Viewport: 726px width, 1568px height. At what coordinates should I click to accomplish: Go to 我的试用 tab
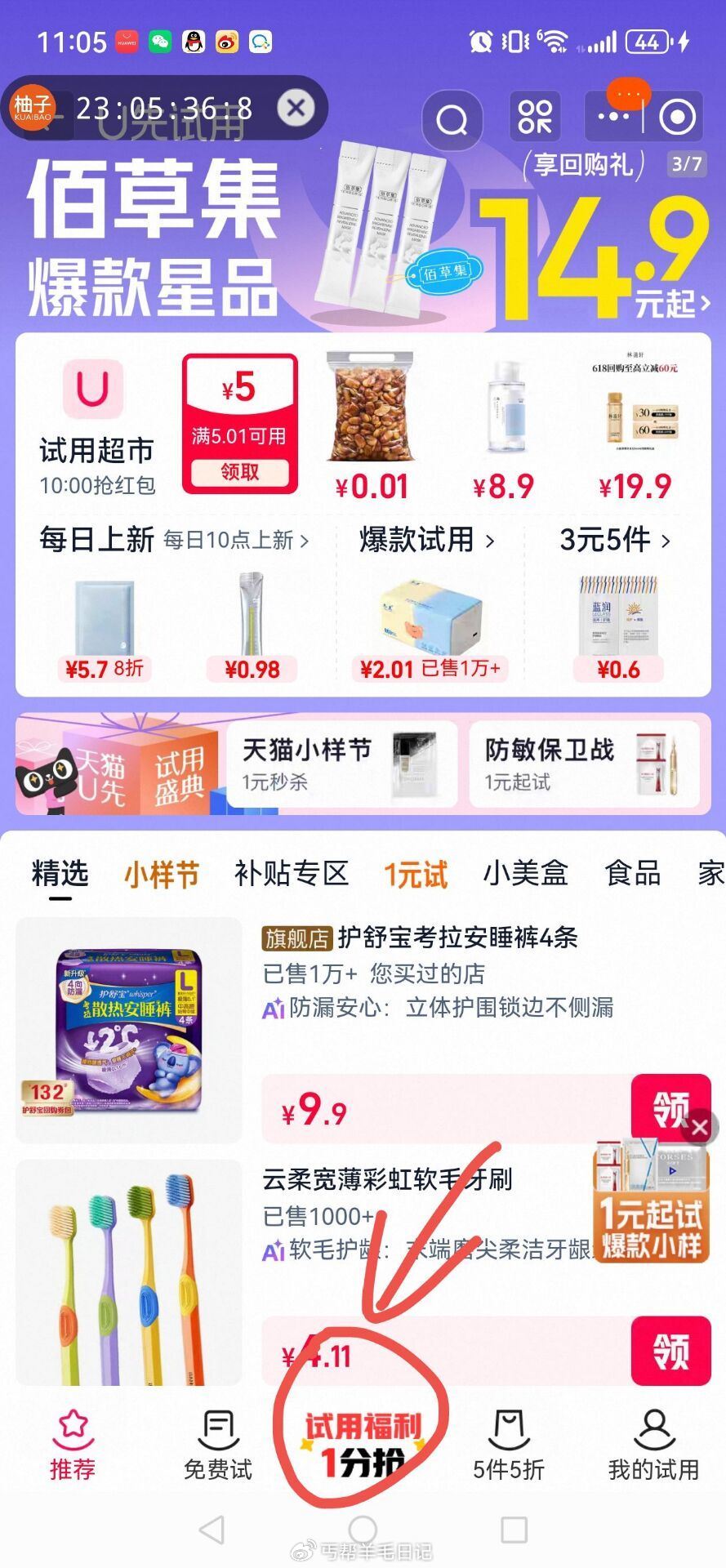653,1445
